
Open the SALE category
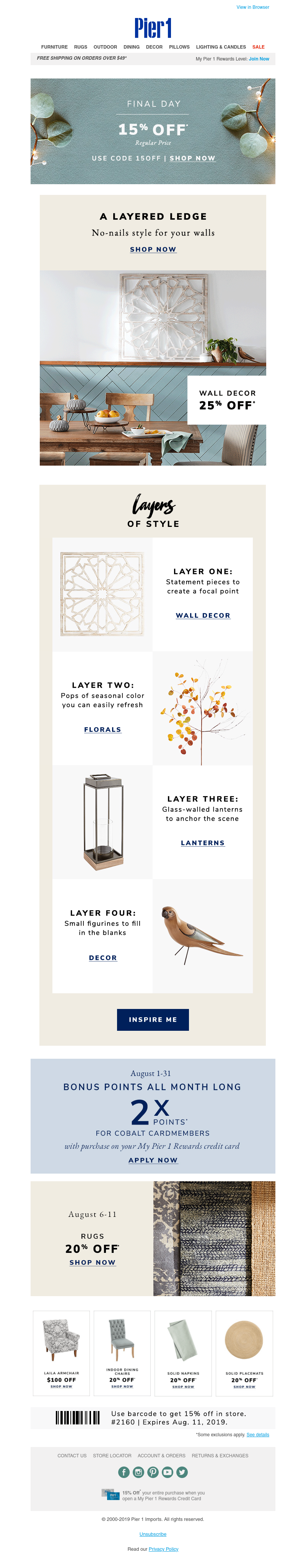click(x=258, y=47)
